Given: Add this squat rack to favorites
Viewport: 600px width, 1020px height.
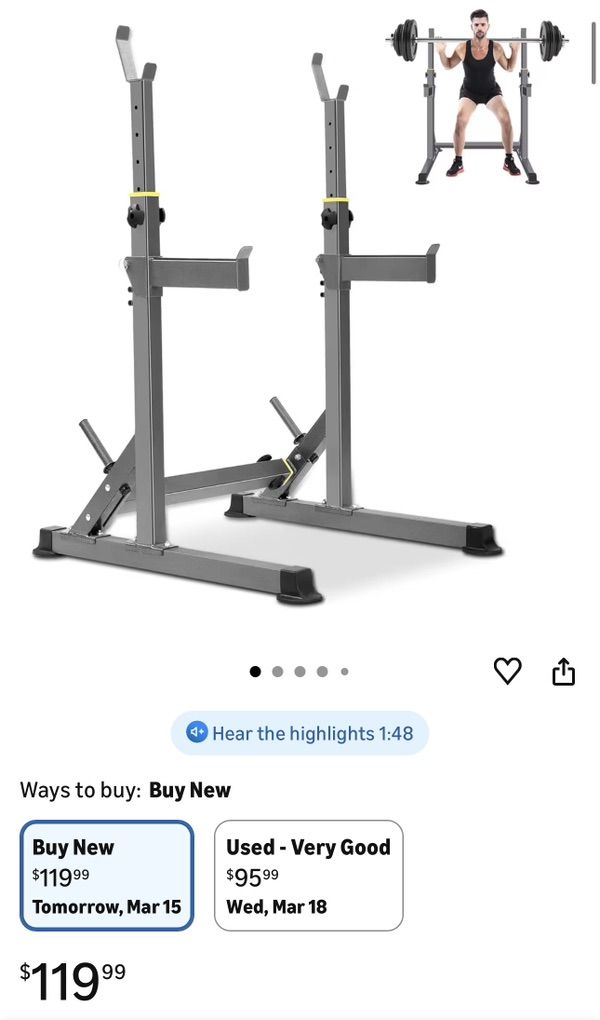Looking at the screenshot, I should 508,671.
